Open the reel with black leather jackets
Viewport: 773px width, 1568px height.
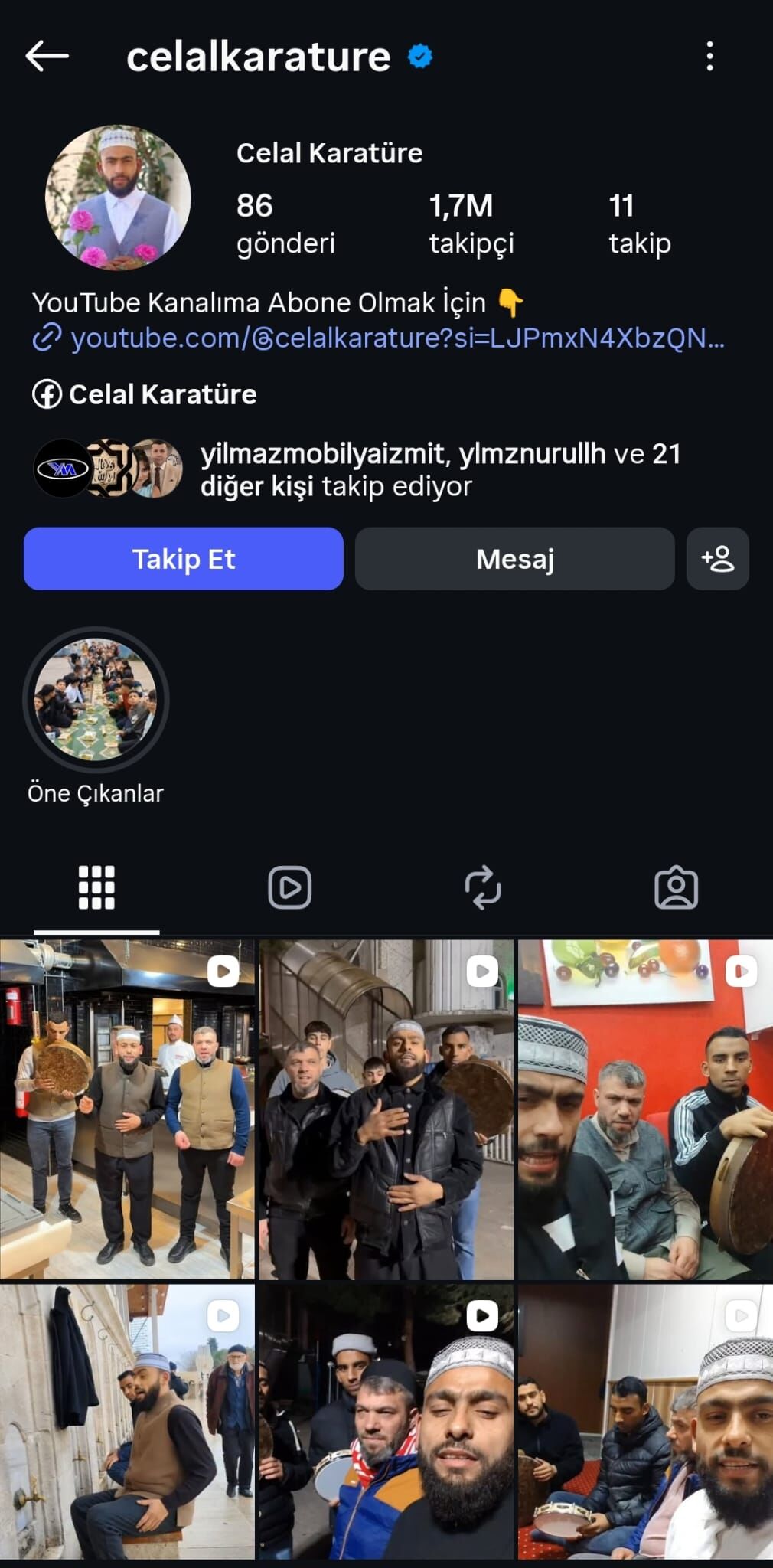386,1110
